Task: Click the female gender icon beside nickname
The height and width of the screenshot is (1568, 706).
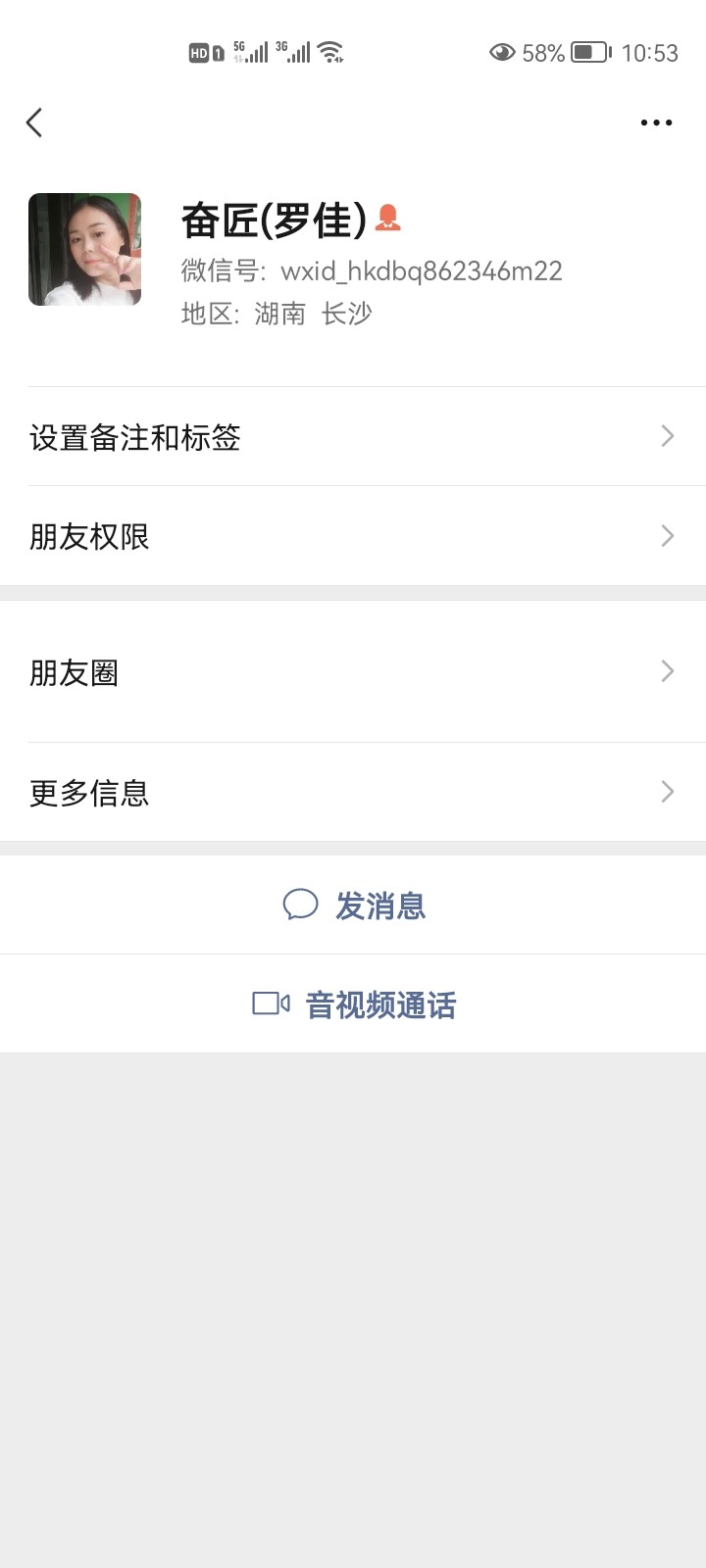Action: pos(389,219)
